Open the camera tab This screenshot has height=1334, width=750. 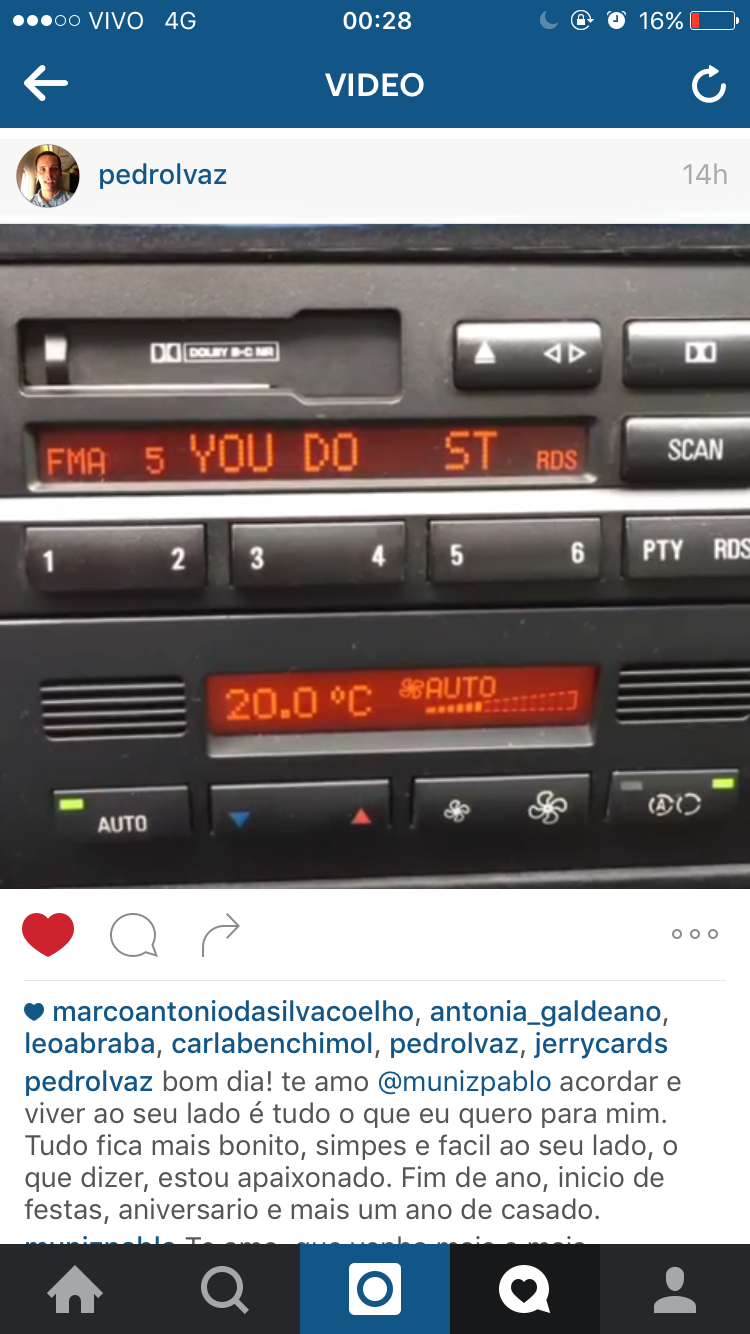pyautogui.click(x=375, y=1290)
